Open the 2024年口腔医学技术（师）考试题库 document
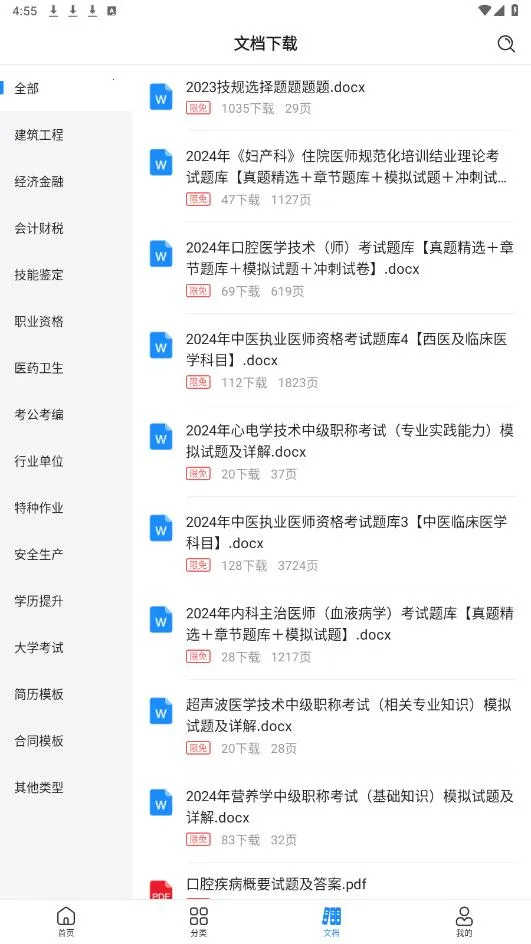 coord(332,269)
